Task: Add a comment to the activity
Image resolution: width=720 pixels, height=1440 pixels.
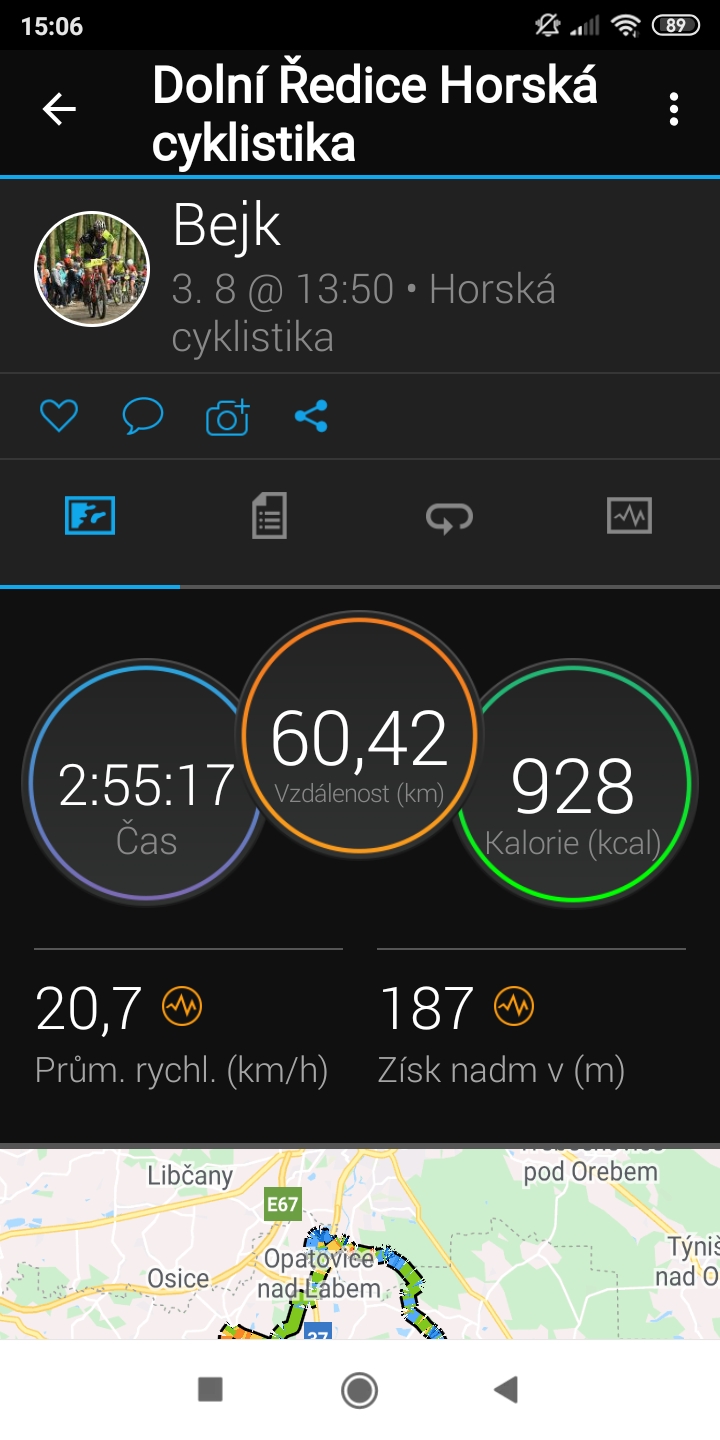Action: [143, 416]
